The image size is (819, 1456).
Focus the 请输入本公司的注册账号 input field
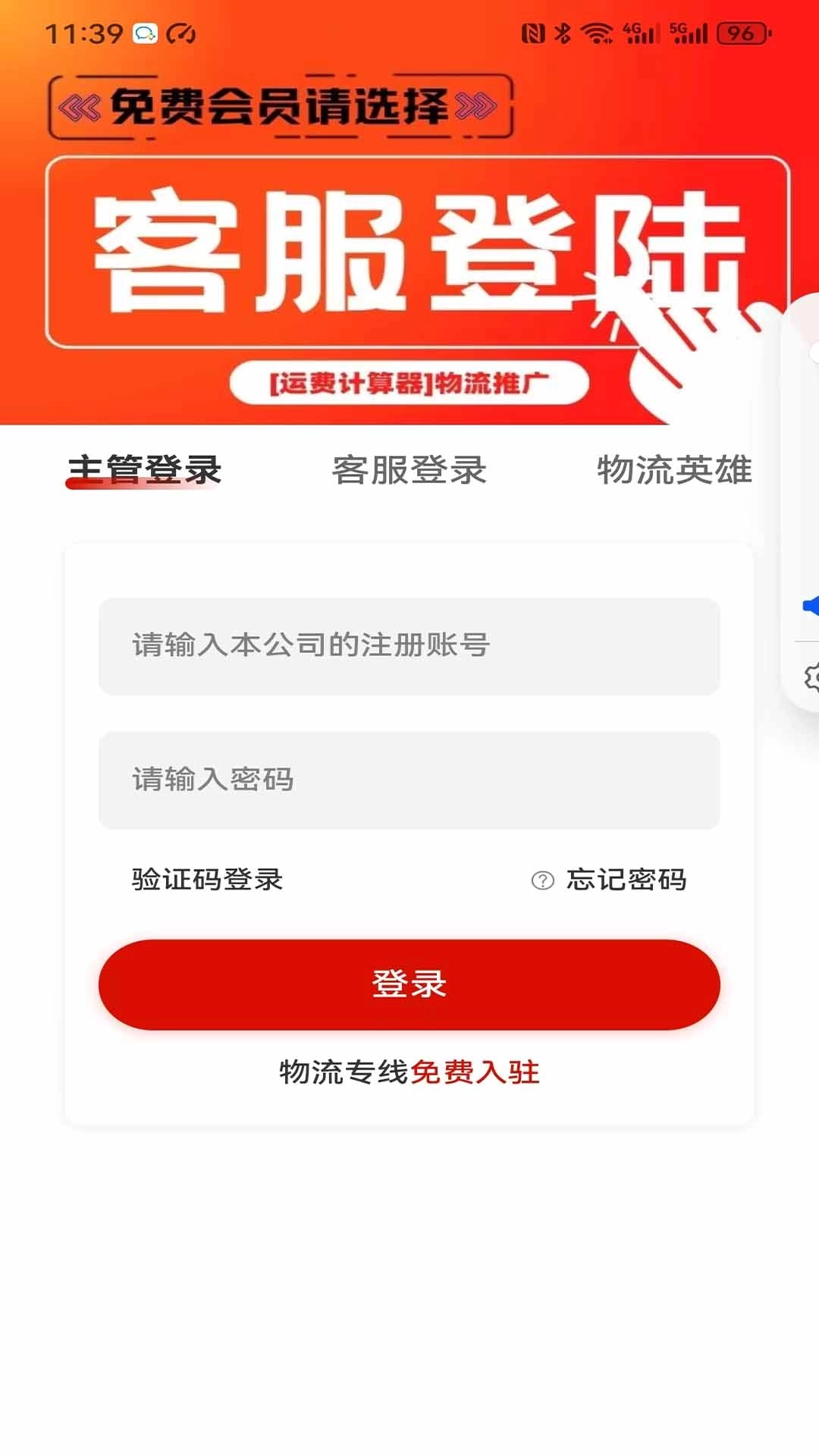click(x=409, y=646)
